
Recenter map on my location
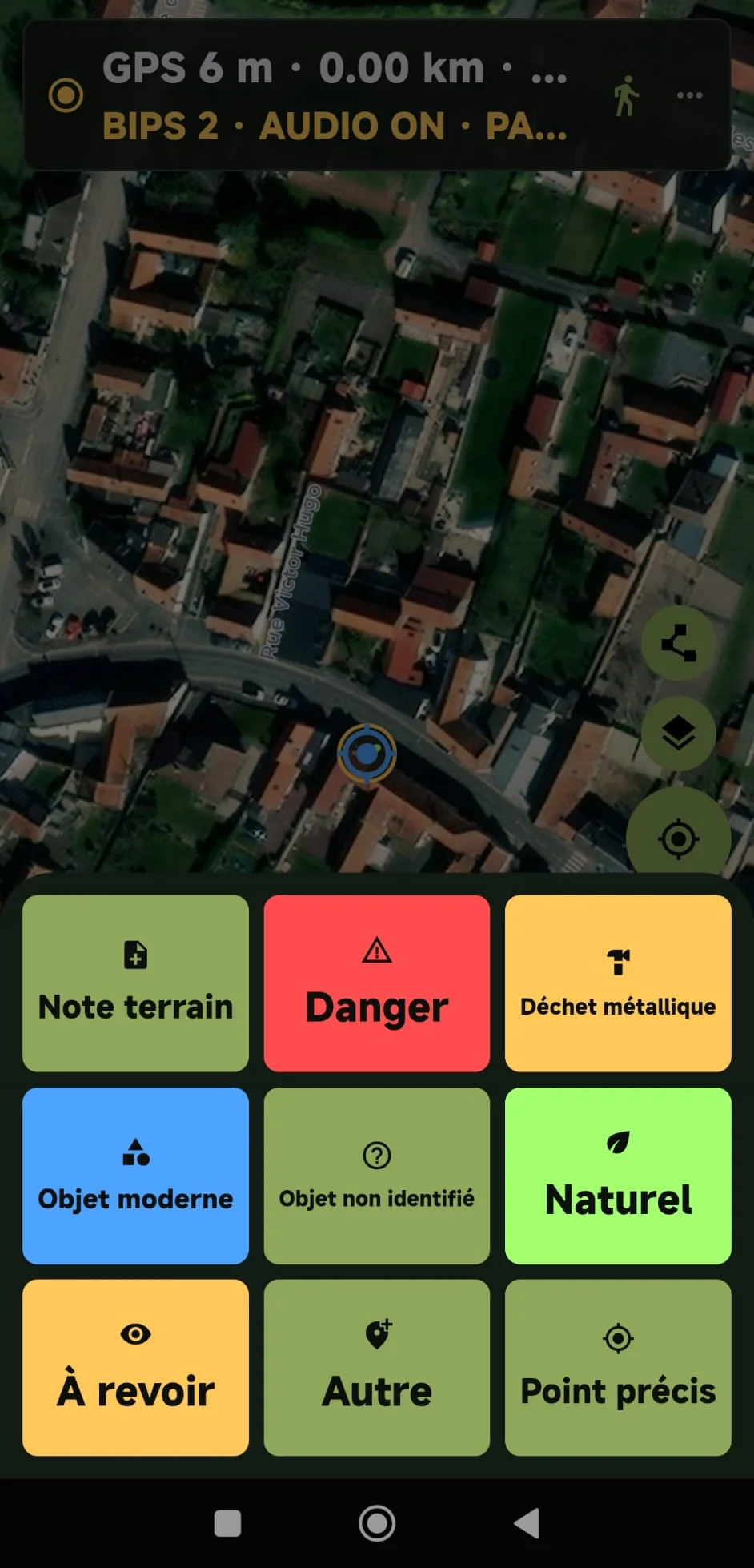[678, 838]
